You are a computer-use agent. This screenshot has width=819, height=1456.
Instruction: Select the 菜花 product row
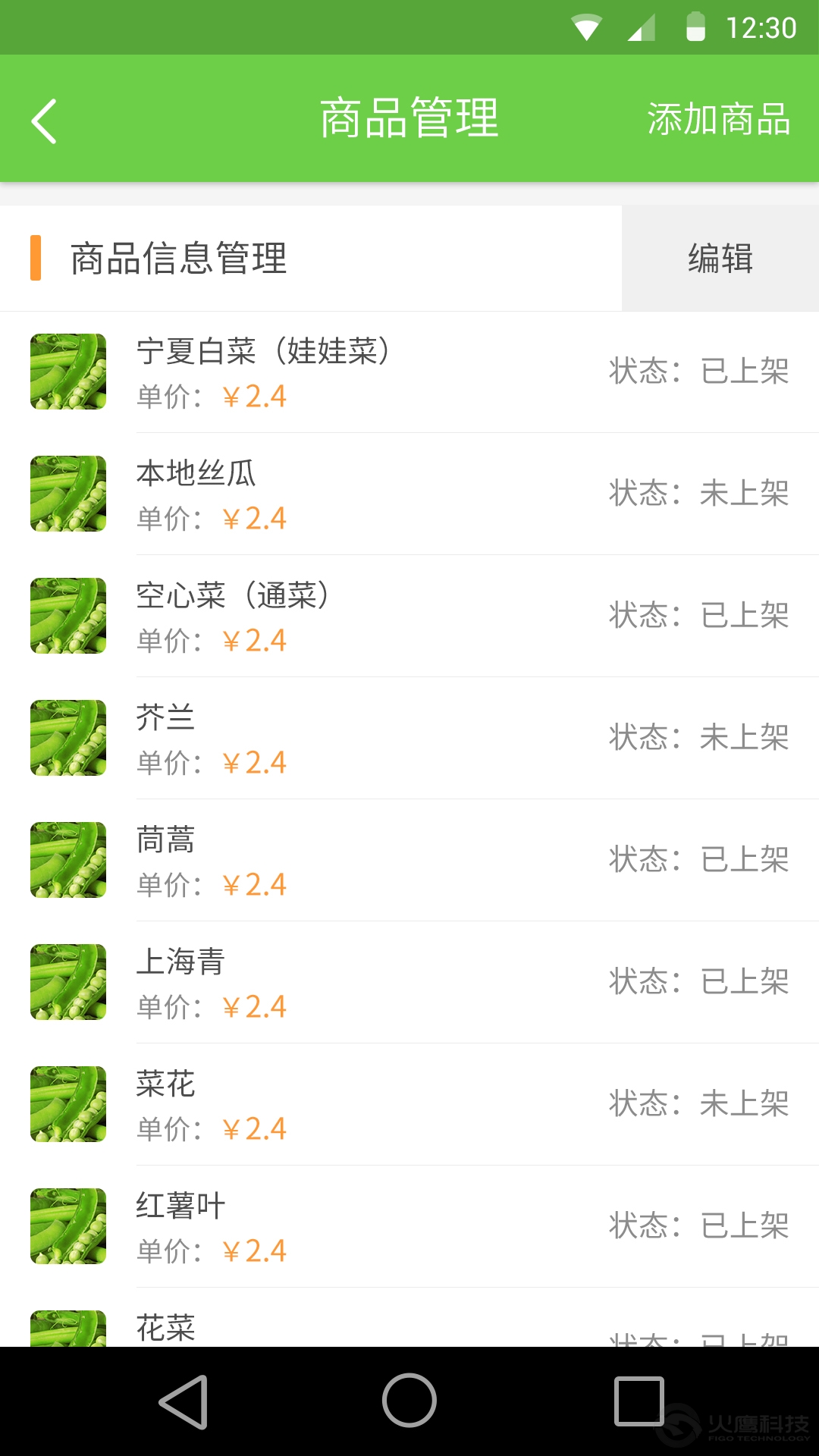pos(409,1104)
